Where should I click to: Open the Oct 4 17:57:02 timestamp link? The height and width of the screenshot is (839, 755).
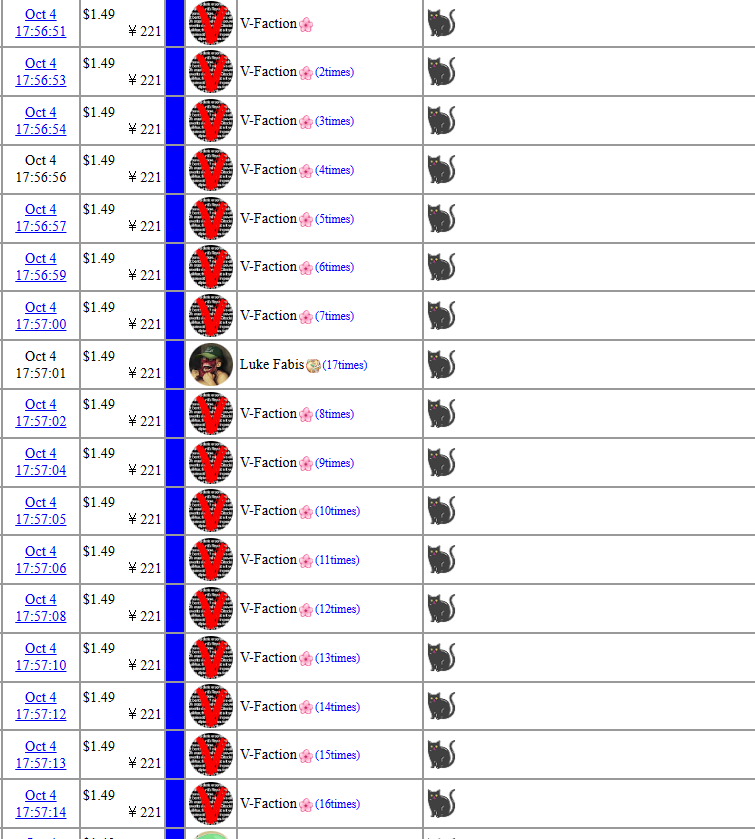click(x=41, y=421)
